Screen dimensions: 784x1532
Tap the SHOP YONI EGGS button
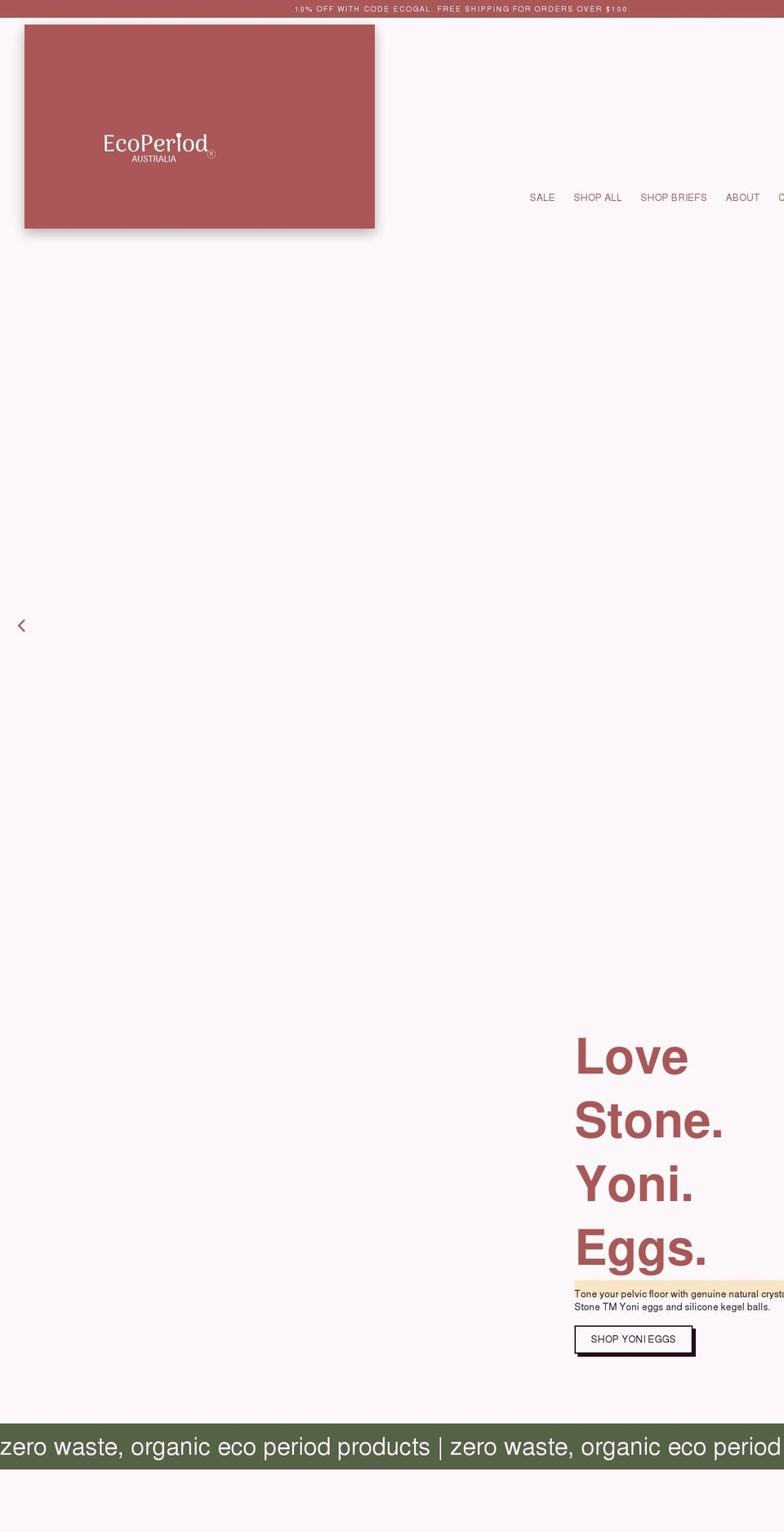pos(633,1339)
